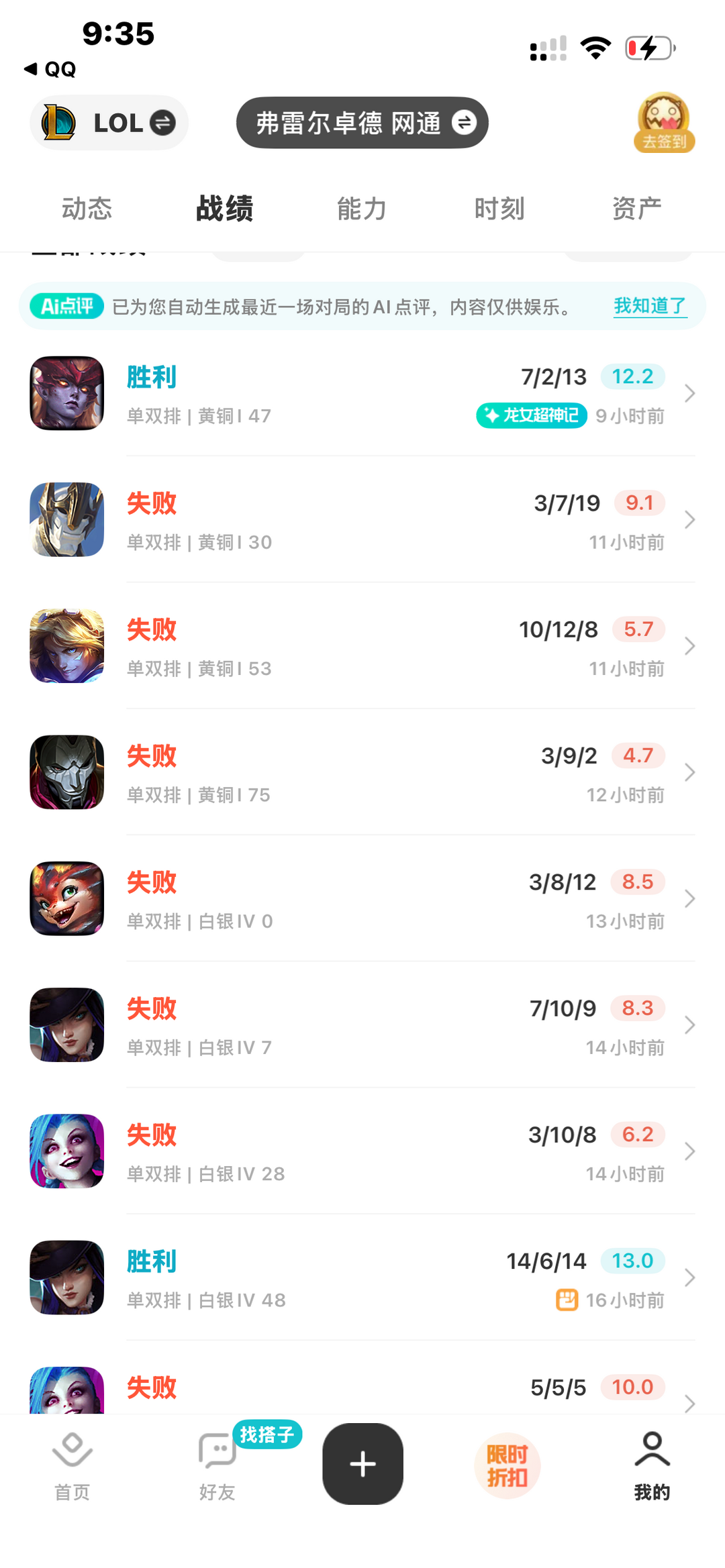
Task: Open the 限时折扣 discount page
Action: click(507, 1465)
